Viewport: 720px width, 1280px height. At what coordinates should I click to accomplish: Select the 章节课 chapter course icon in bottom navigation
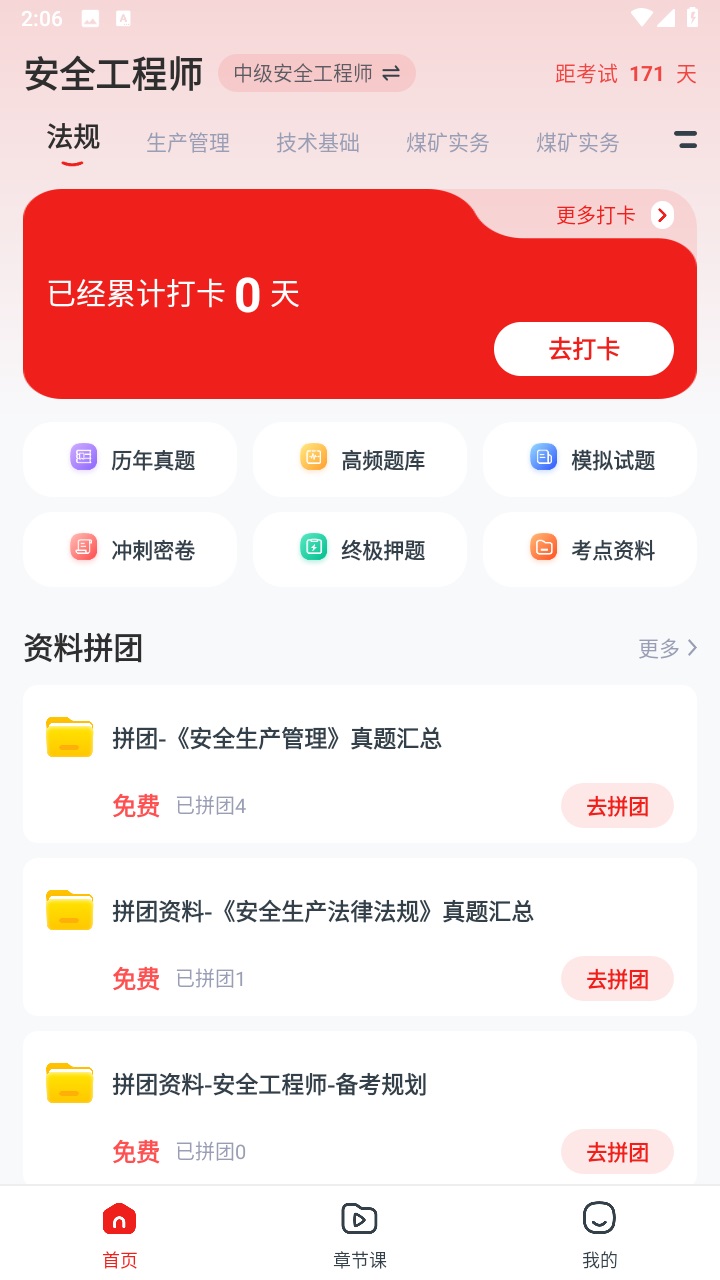point(359,1219)
